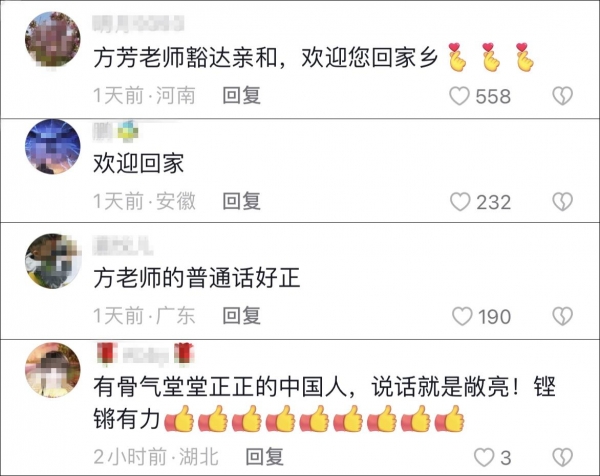Dislike the '欢迎回家' comment from 安徽

tap(562, 202)
